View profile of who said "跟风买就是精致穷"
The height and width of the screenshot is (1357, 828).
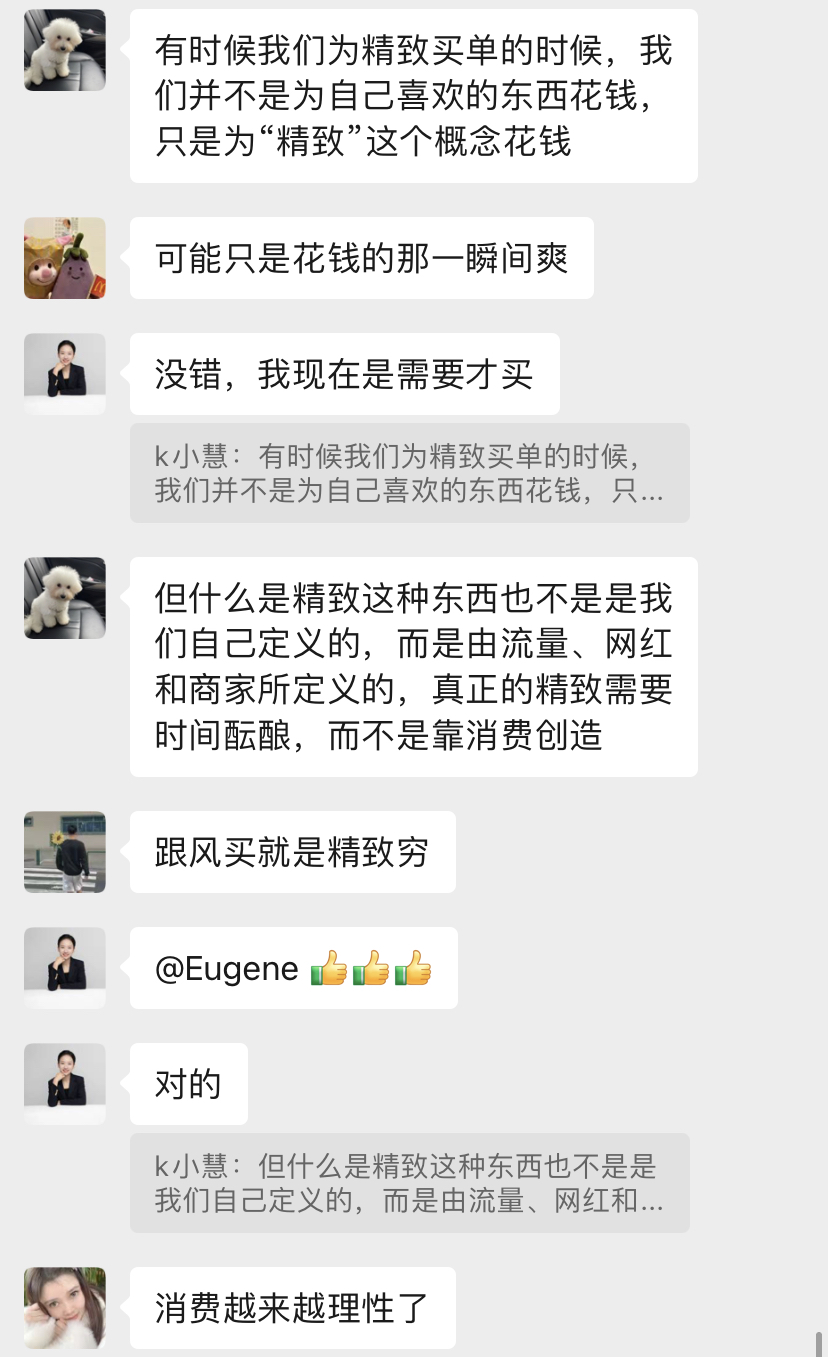(65, 852)
